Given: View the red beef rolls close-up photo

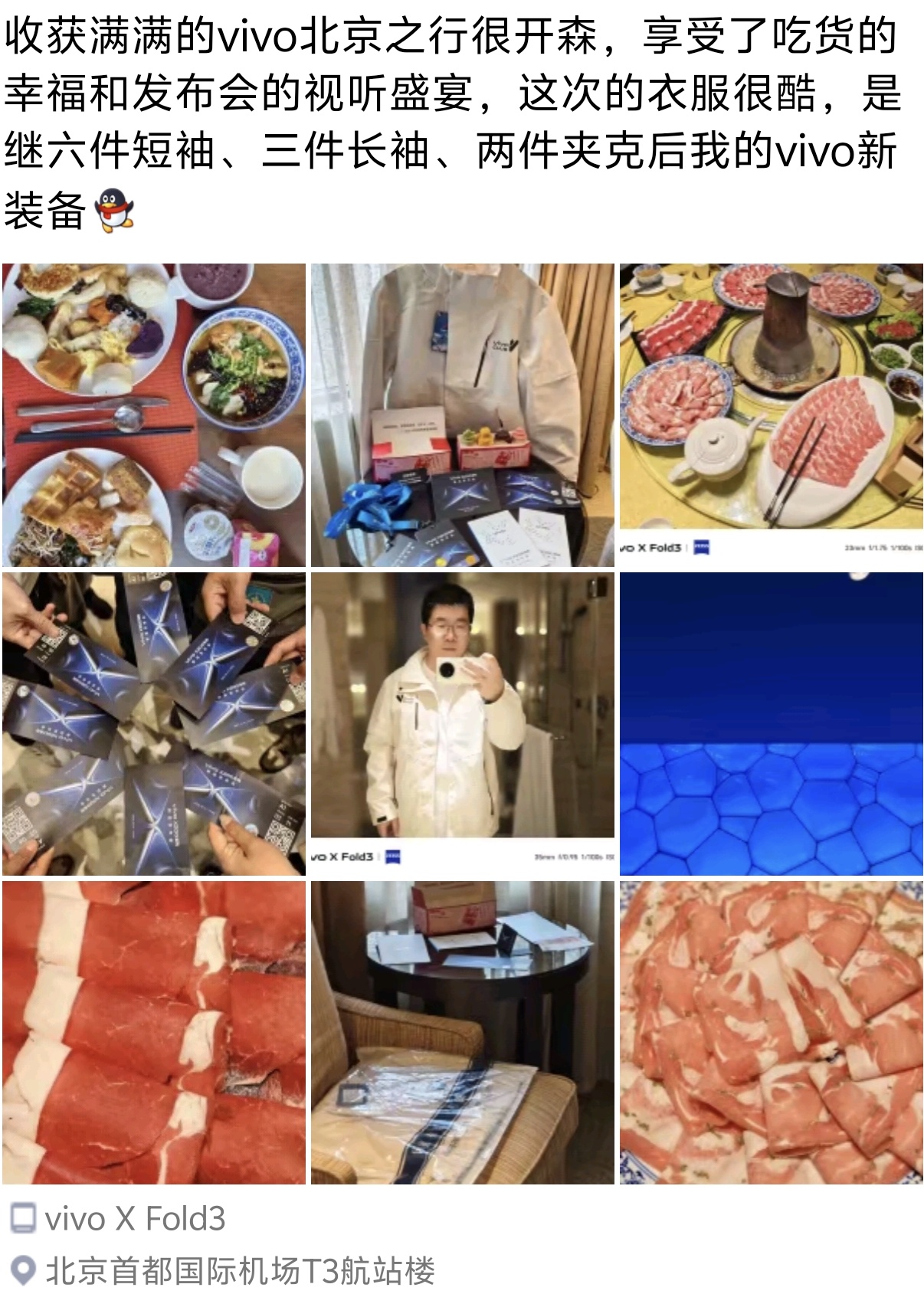Looking at the screenshot, I should click(154, 1032).
